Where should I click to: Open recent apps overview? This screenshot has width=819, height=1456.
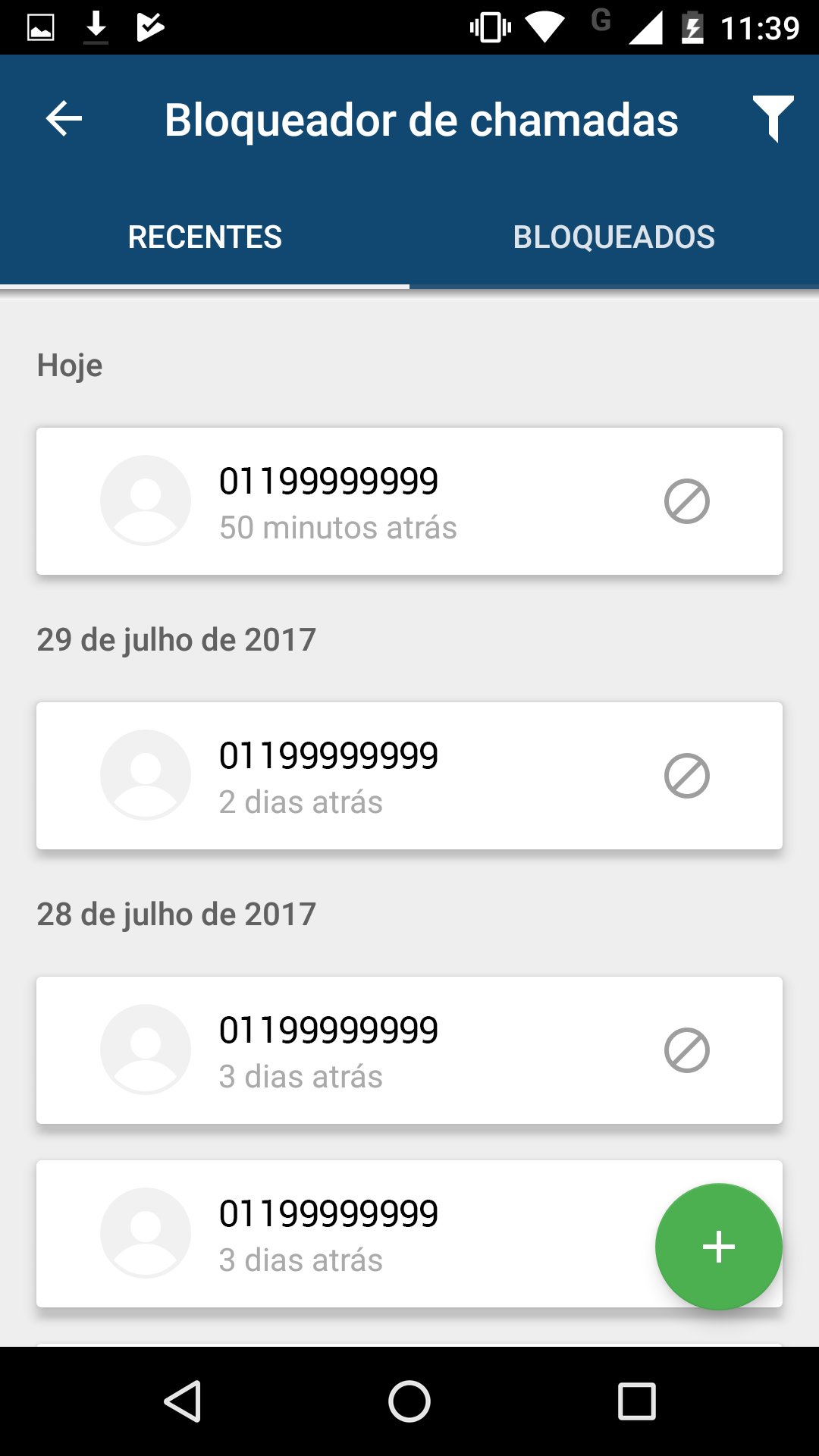637,1401
